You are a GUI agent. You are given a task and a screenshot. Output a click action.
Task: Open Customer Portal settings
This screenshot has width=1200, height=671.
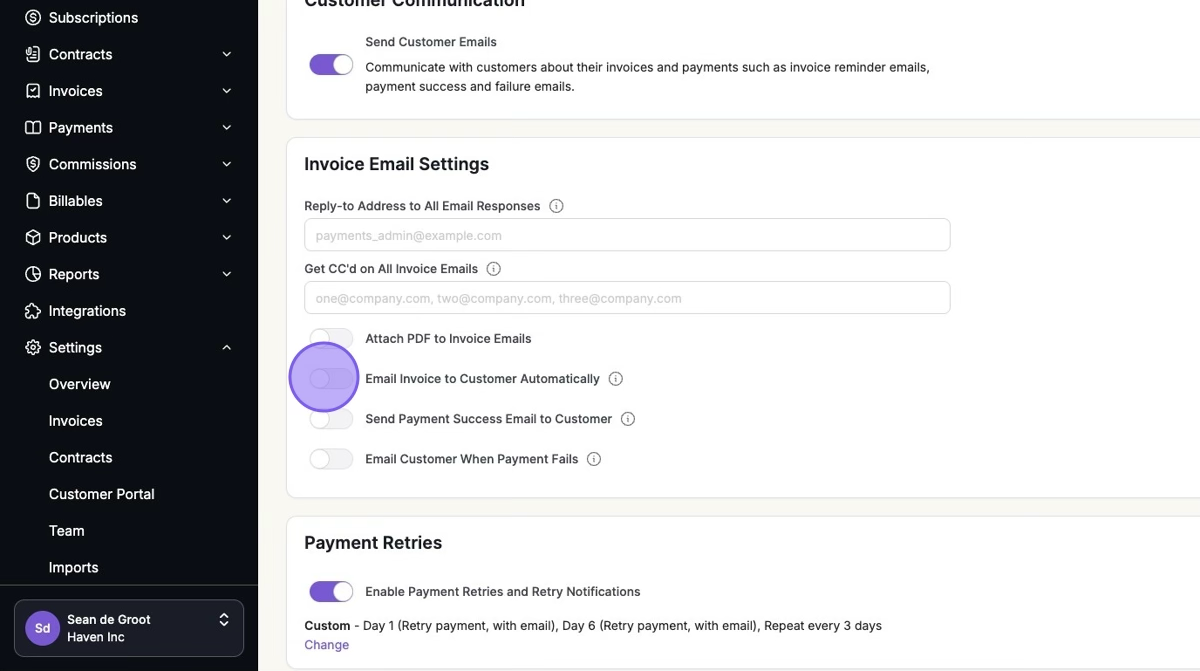click(x=102, y=494)
